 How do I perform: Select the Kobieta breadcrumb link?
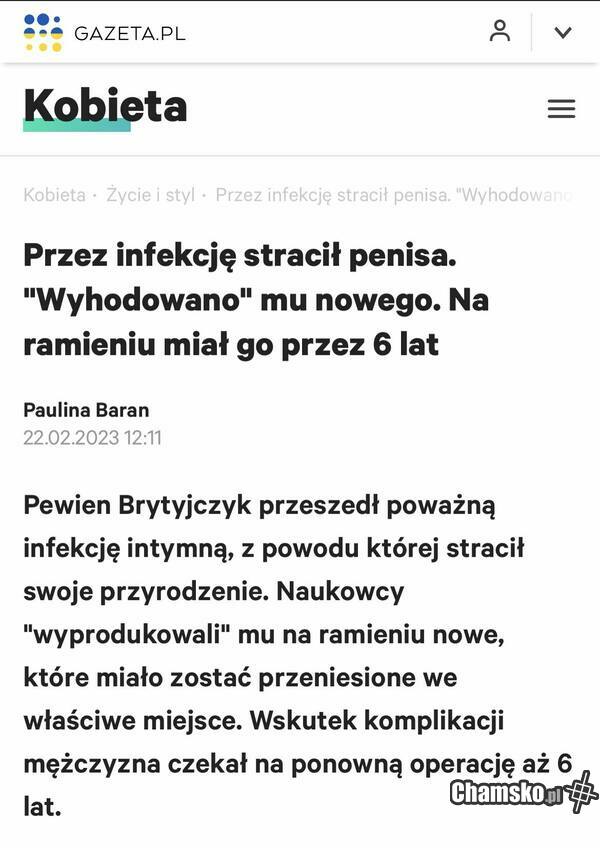(x=54, y=195)
